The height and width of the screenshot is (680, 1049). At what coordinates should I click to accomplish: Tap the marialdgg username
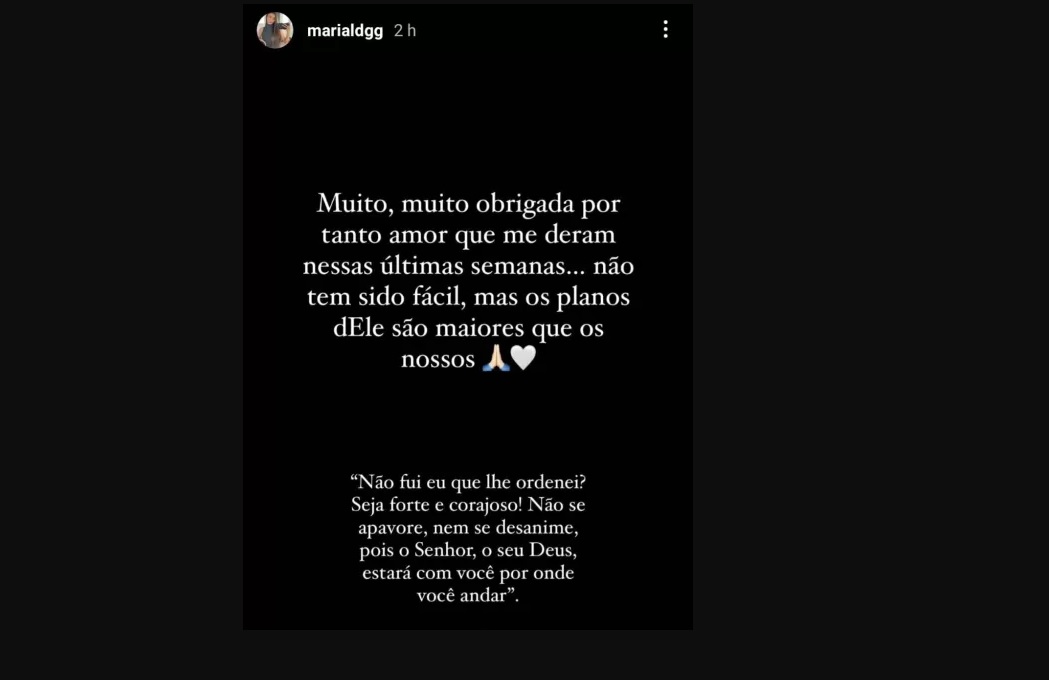(345, 31)
